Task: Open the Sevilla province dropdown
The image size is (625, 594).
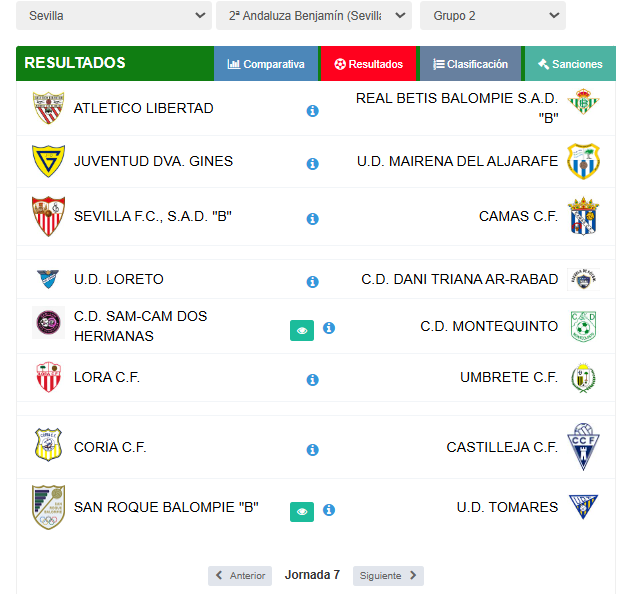Action: (x=113, y=16)
